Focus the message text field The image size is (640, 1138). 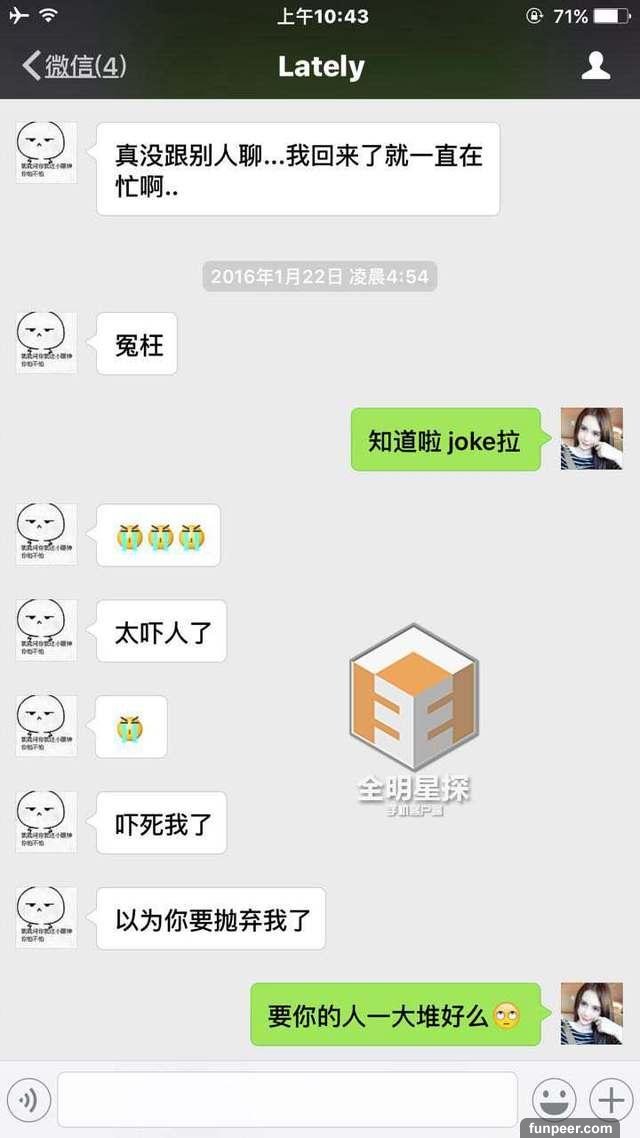click(287, 1100)
